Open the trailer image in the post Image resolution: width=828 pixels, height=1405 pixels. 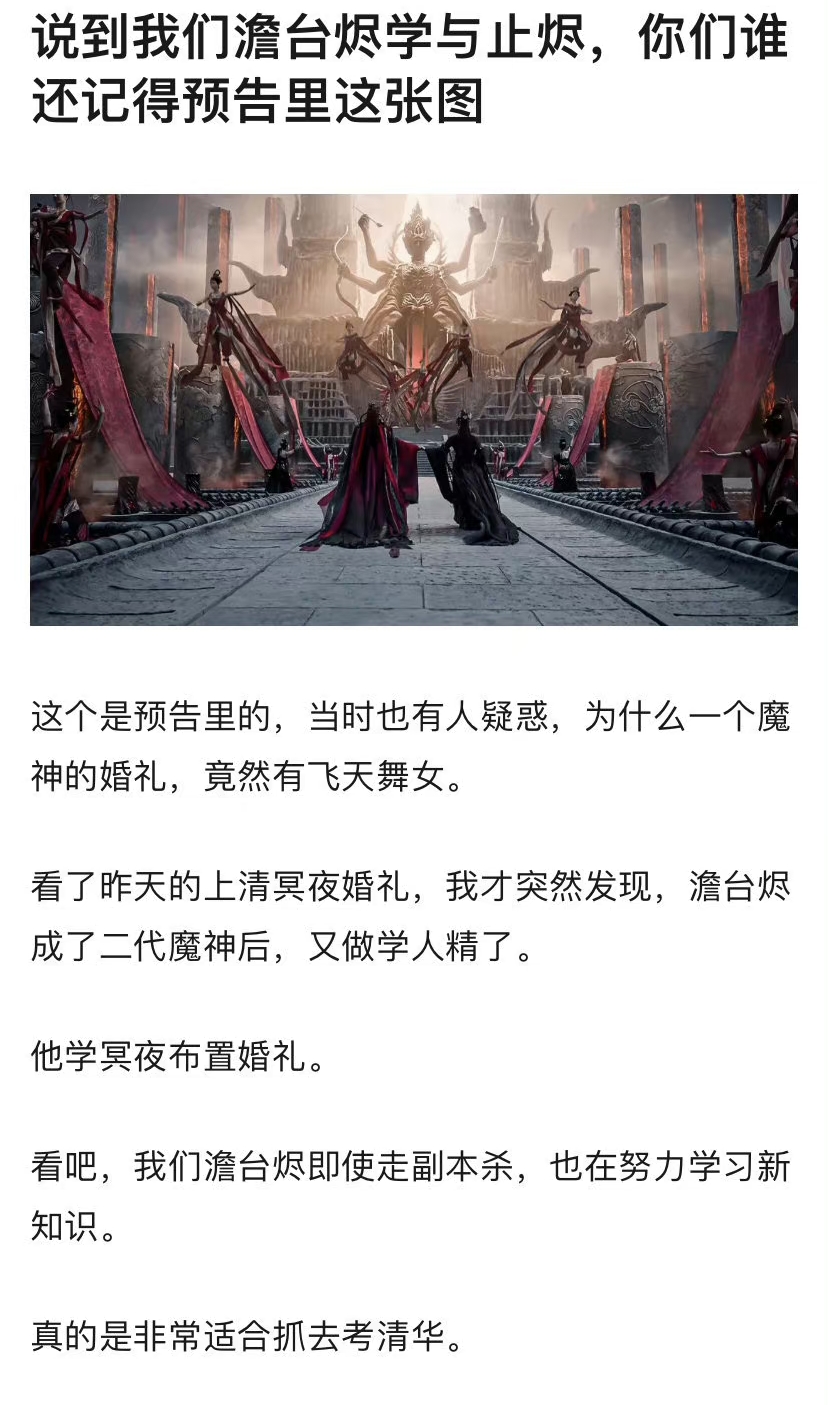413,410
